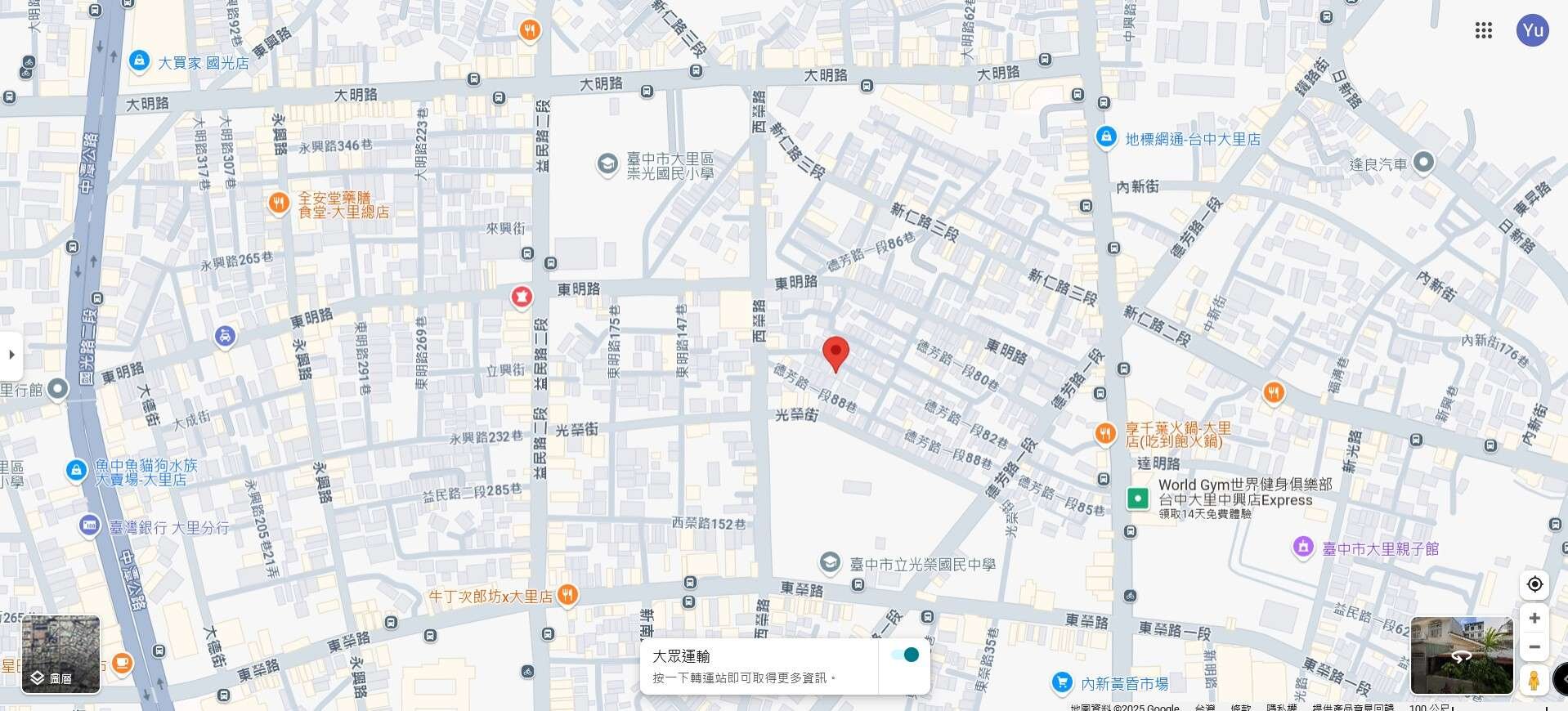Open 地標網通-台中大里店 shop marker
This screenshot has width=1568, height=711.
click(x=1105, y=137)
